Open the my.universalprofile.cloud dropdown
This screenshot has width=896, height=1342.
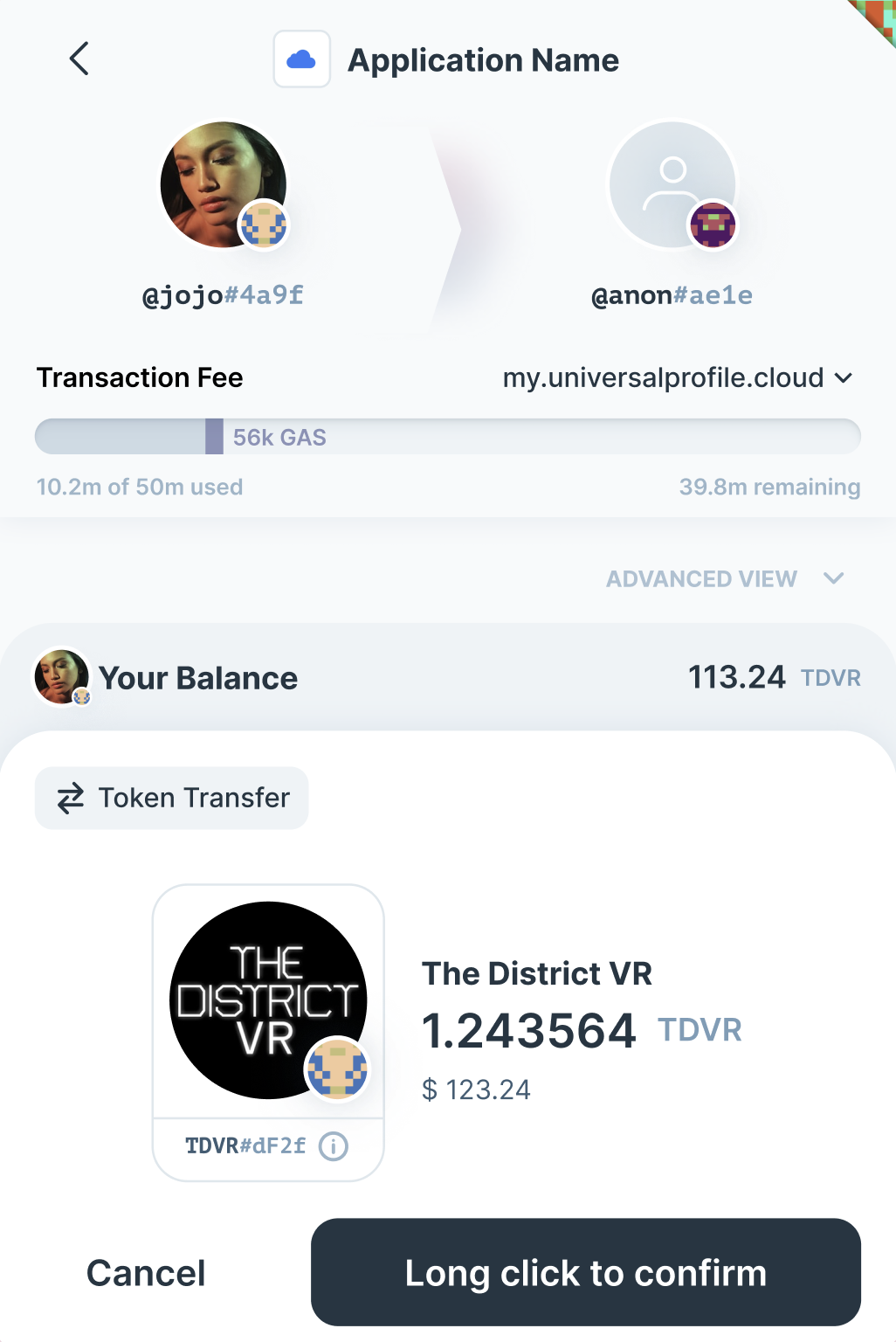pyautogui.click(x=677, y=377)
